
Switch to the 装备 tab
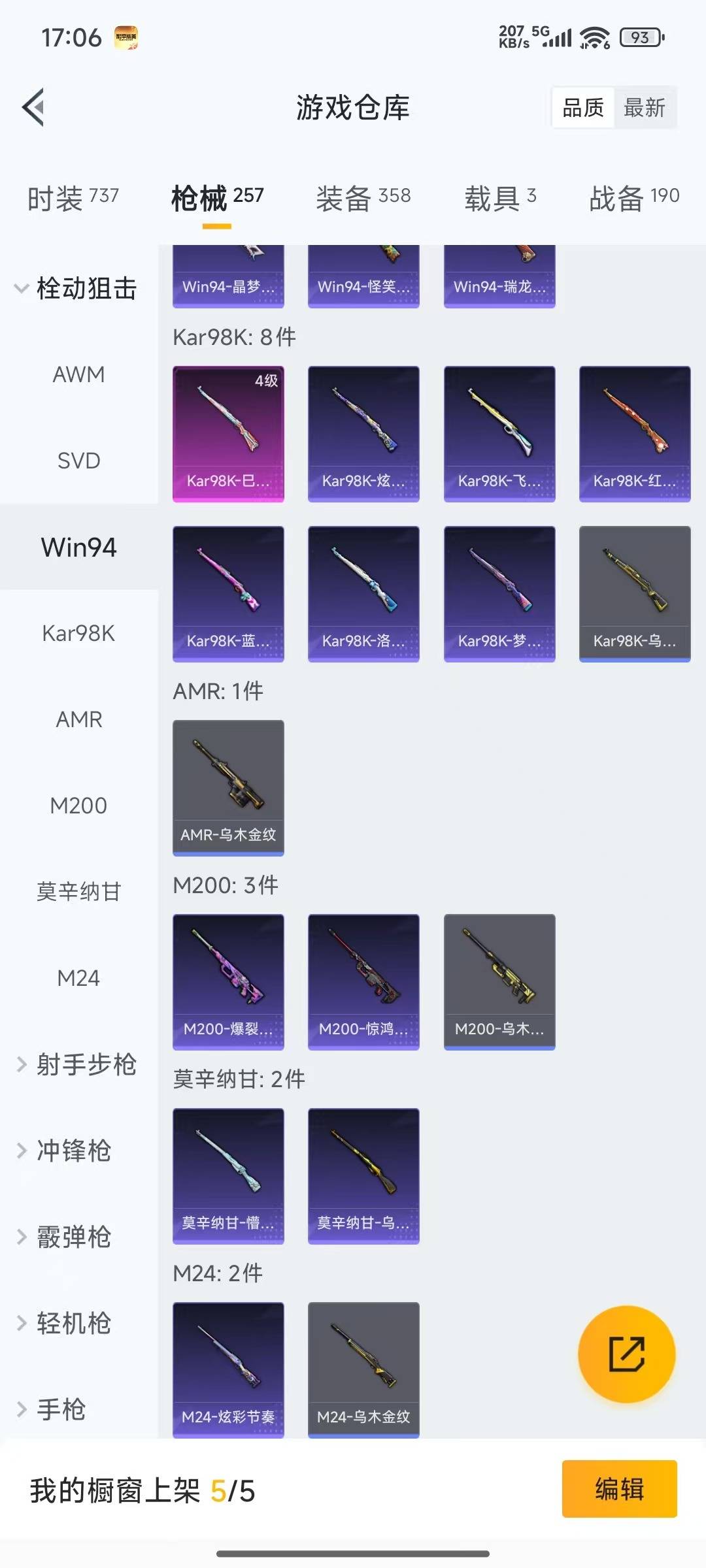click(x=363, y=197)
